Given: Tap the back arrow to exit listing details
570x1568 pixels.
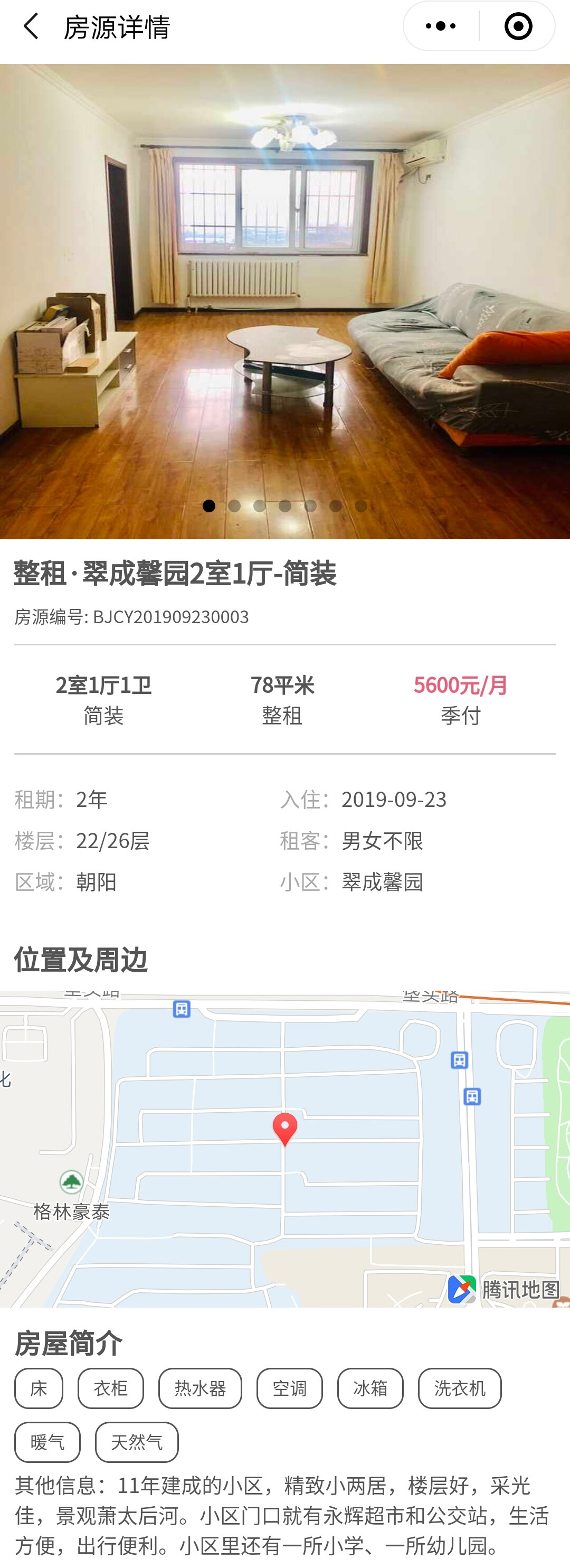Looking at the screenshot, I should (x=30, y=27).
